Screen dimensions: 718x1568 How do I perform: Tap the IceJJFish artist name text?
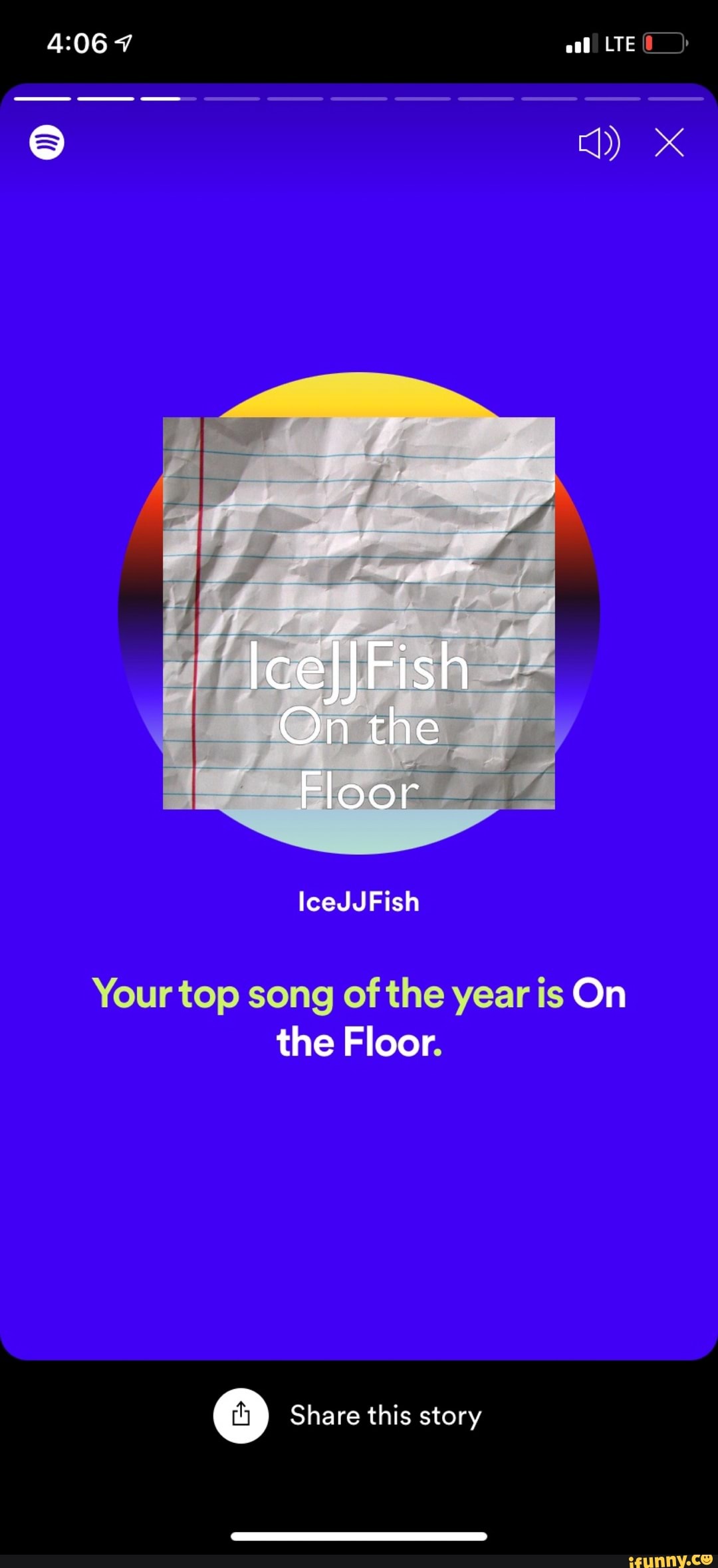click(359, 901)
